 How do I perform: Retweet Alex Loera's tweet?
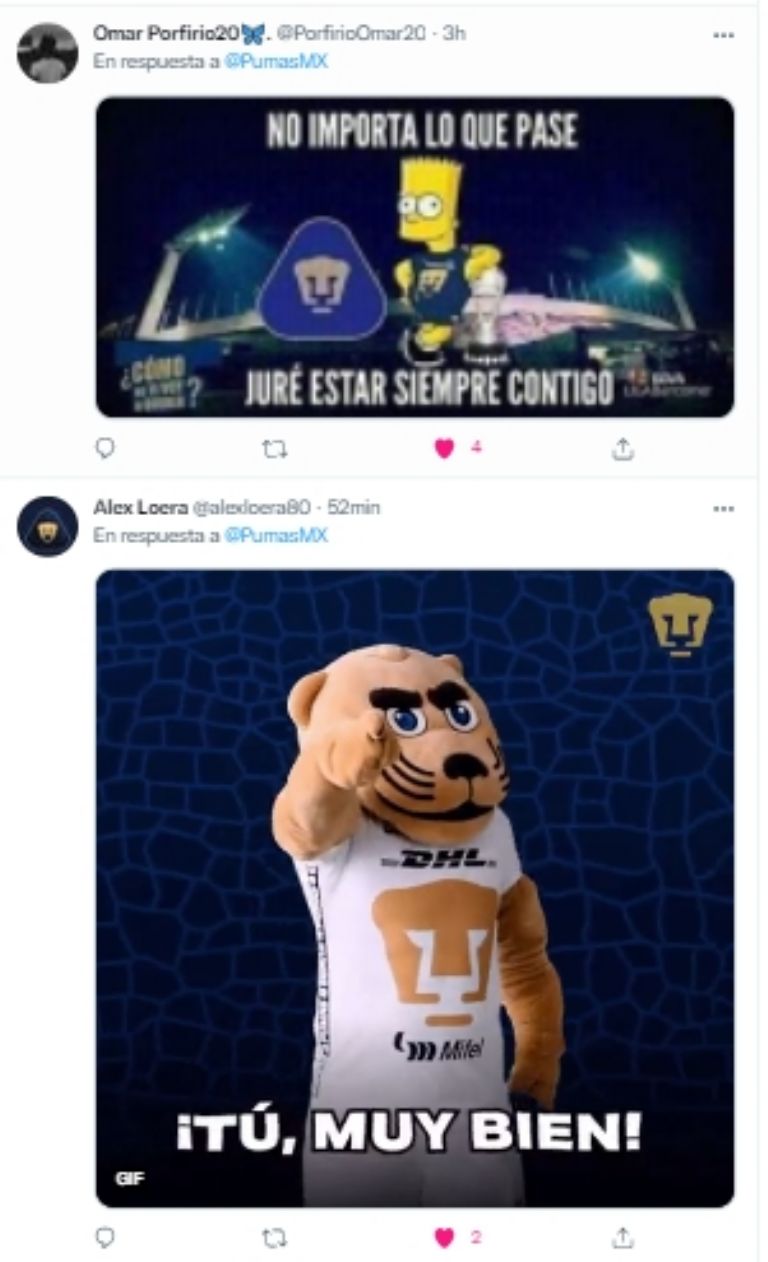pos(274,1238)
